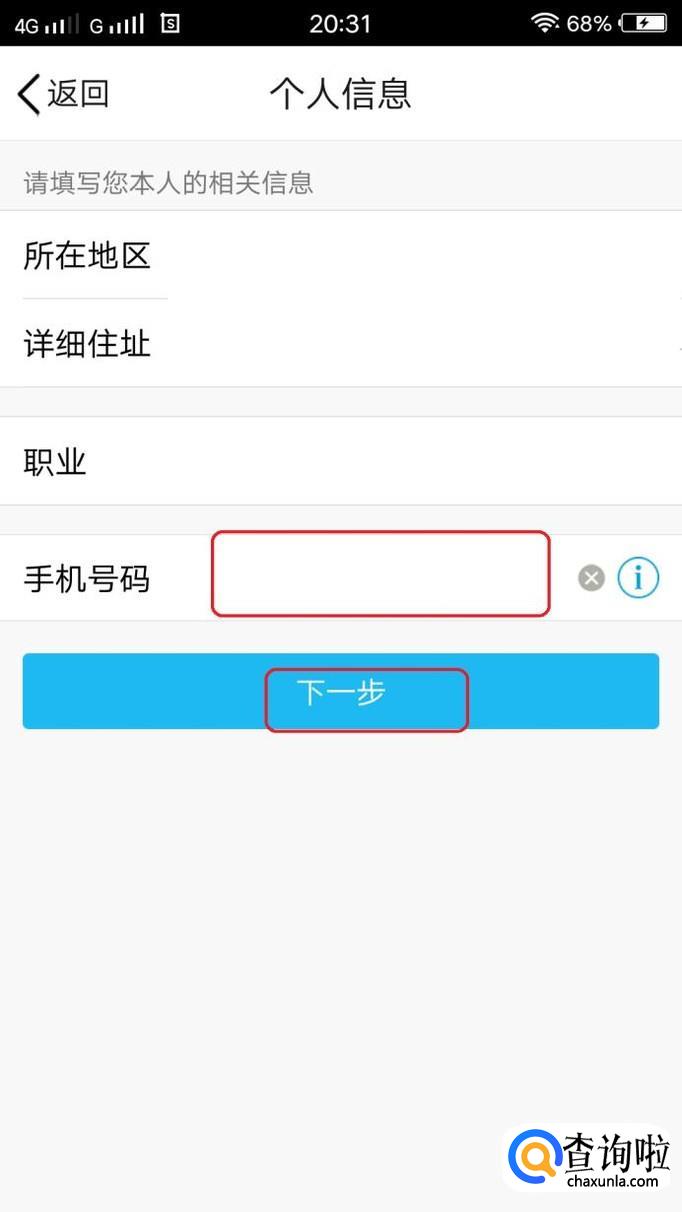Select the 职业 occupation row
This screenshot has height=1212, width=682.
(341, 461)
